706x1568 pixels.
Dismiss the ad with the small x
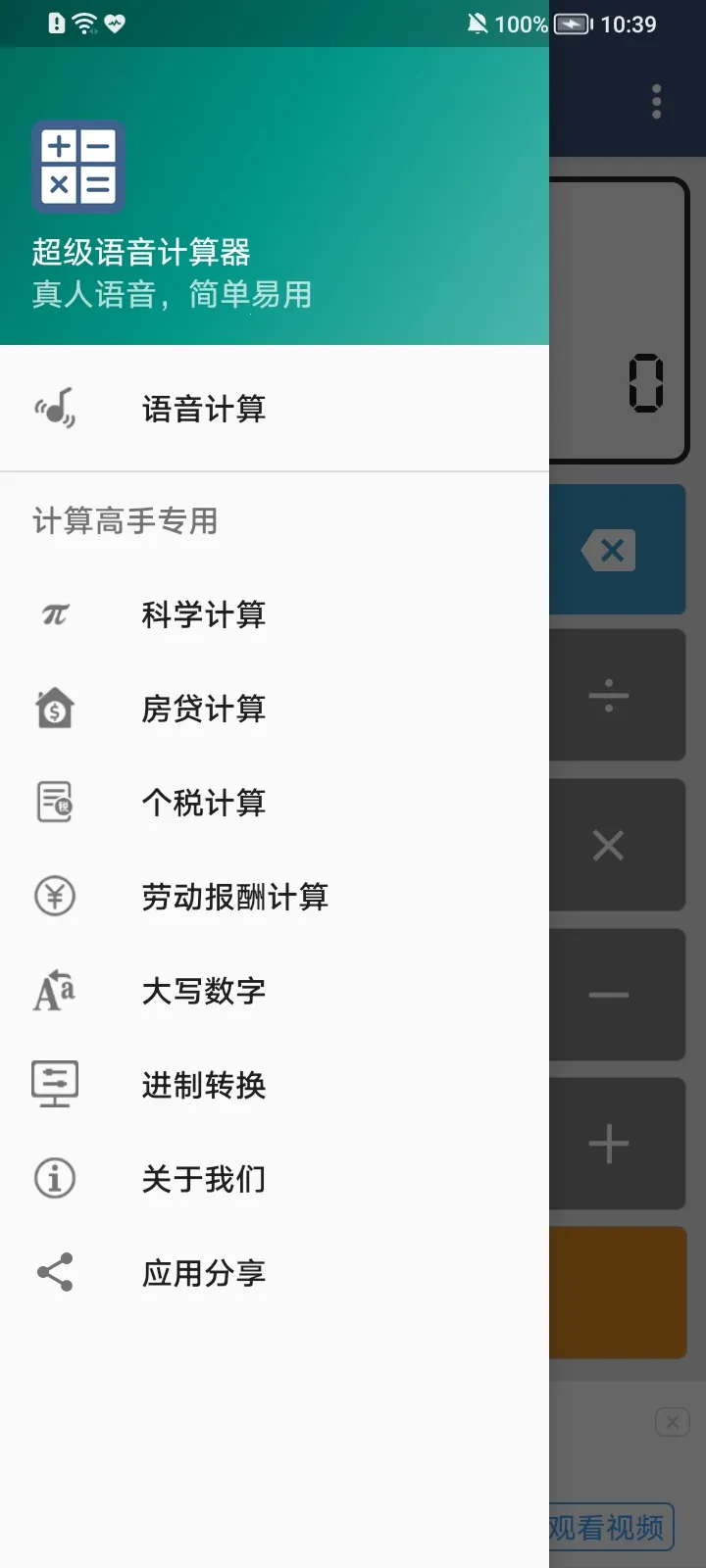tap(672, 1421)
